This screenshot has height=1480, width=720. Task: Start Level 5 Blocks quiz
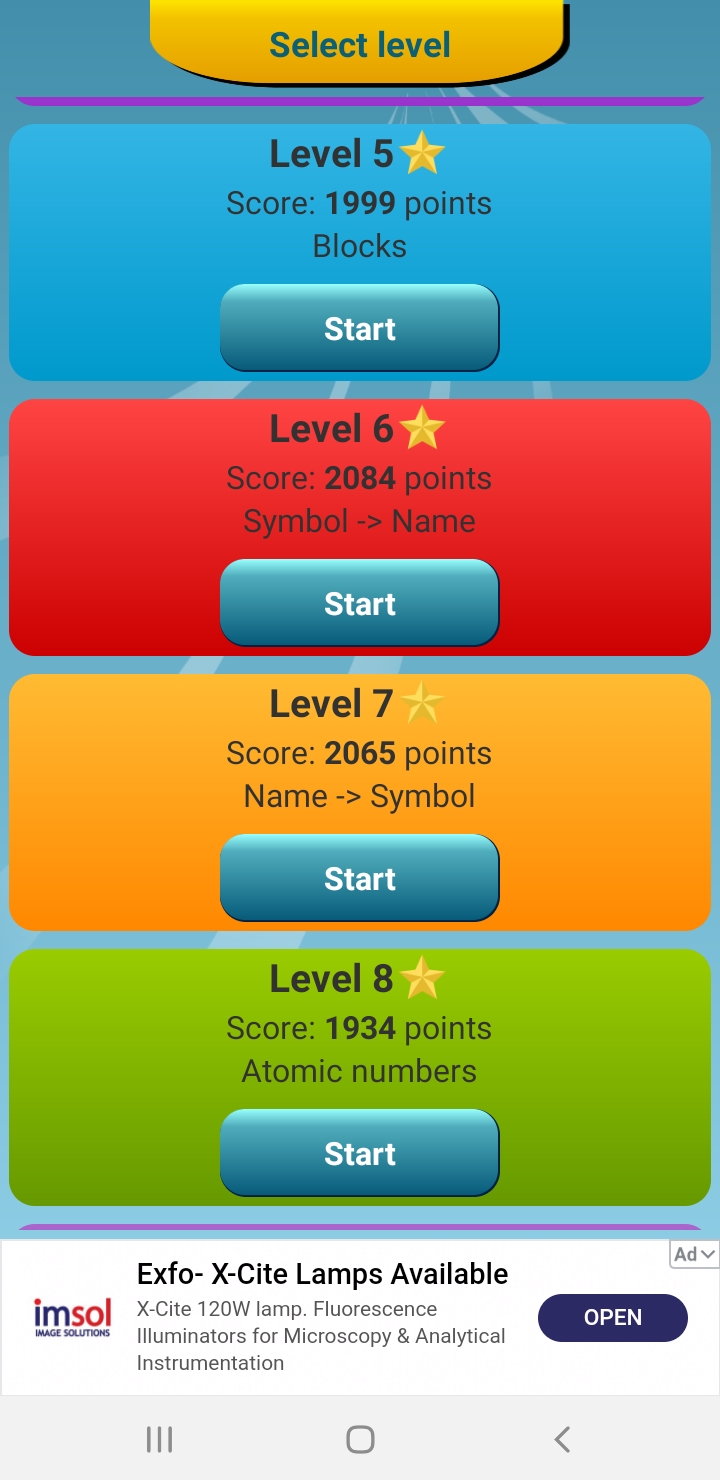pos(359,328)
